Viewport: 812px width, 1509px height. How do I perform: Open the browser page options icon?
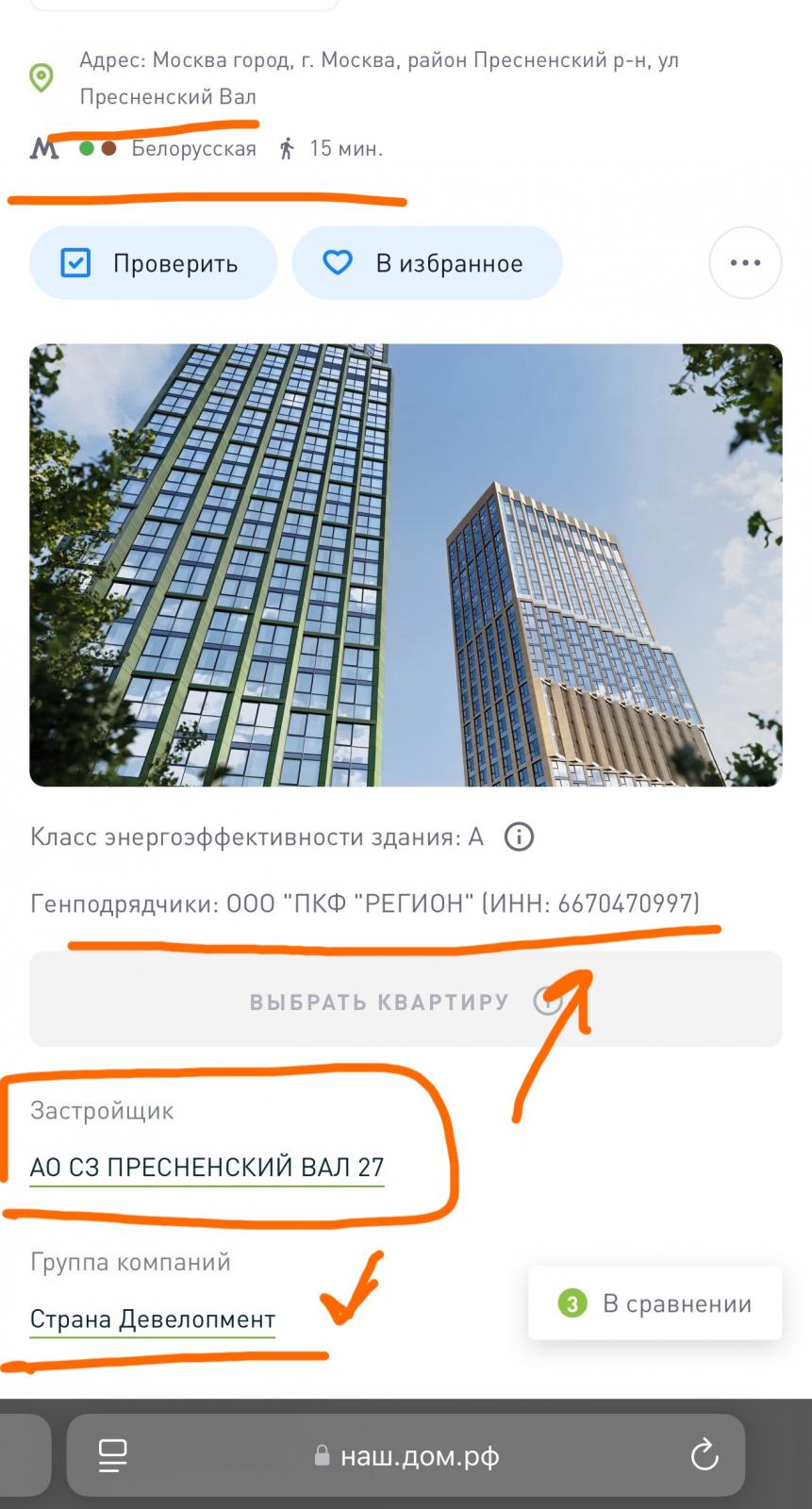(112, 1455)
